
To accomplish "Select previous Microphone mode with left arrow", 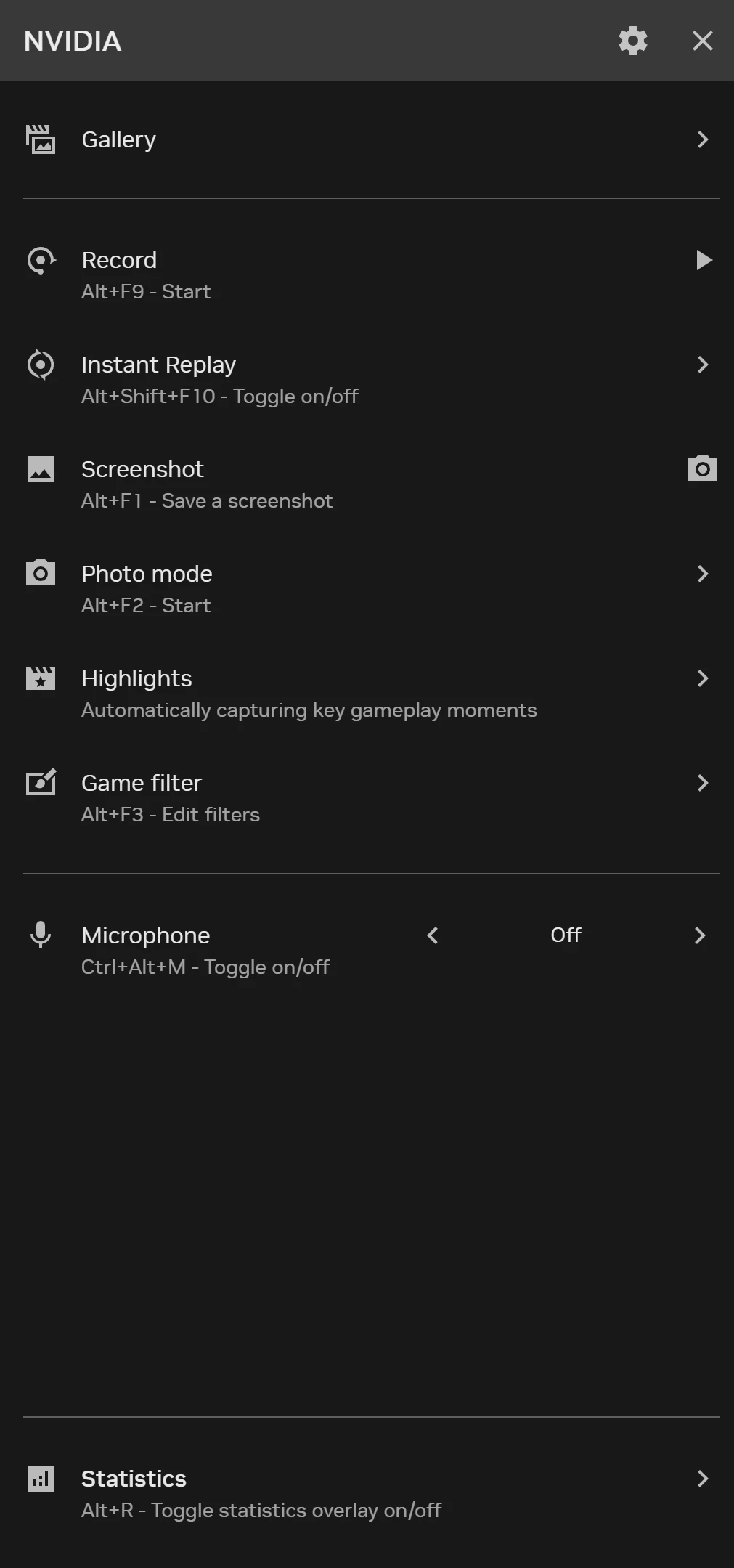I will pos(433,935).
